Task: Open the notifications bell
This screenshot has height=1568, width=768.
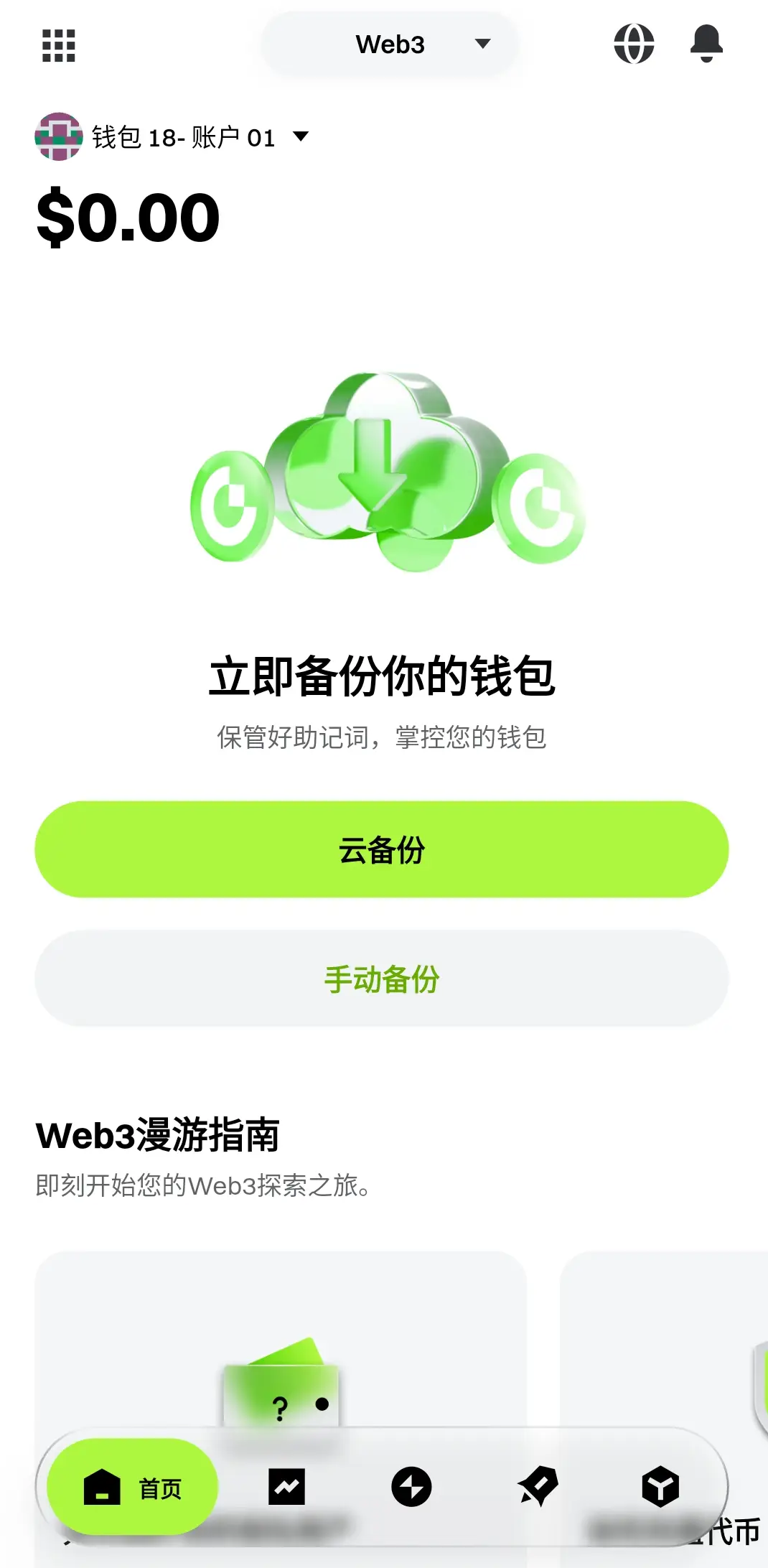Action: [706, 44]
